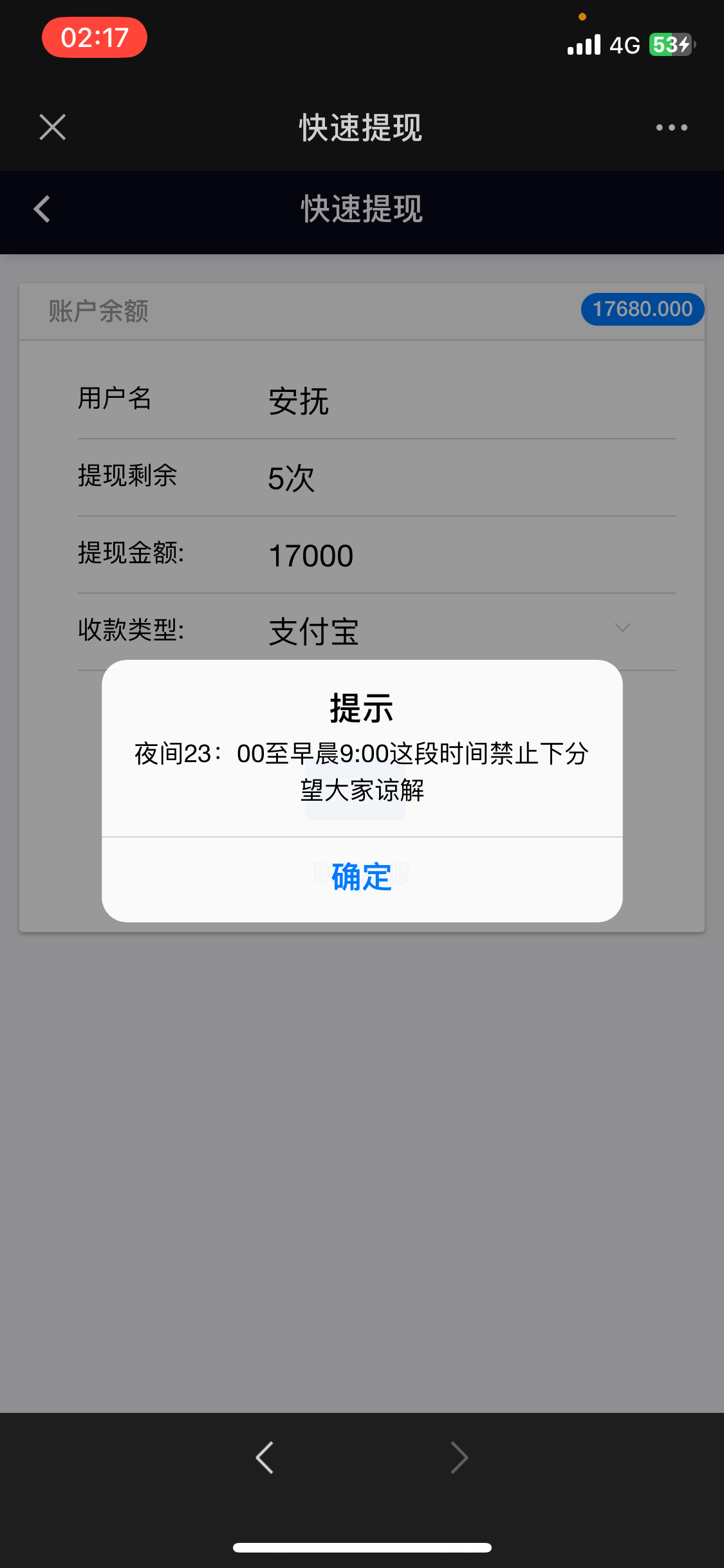Close the webview with the X icon

pyautogui.click(x=52, y=127)
